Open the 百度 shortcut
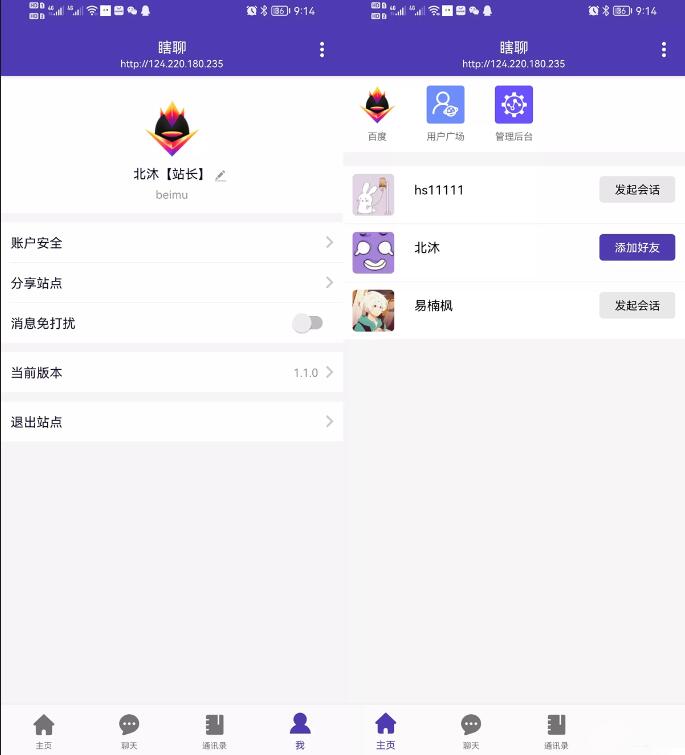 point(377,112)
